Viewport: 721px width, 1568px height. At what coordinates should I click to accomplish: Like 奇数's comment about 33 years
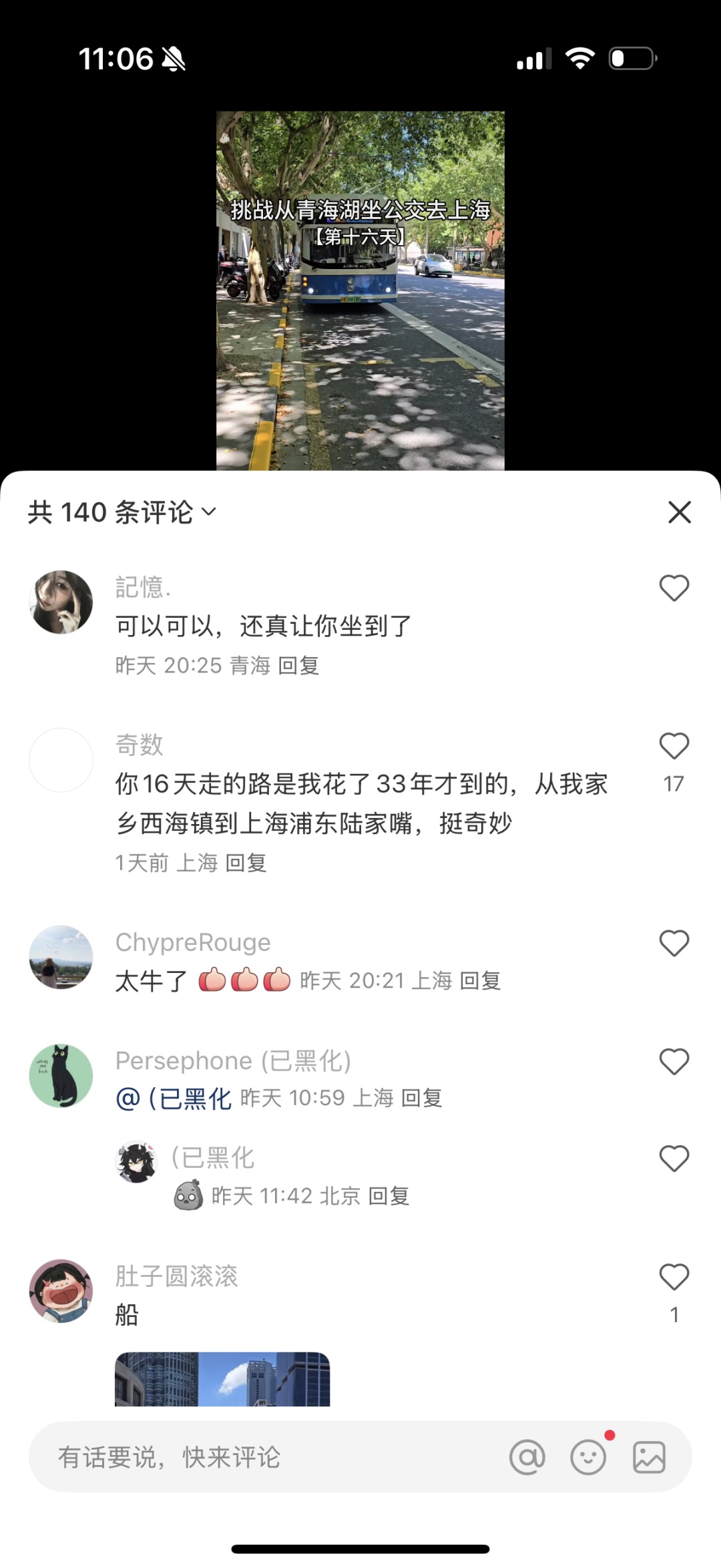click(x=674, y=746)
